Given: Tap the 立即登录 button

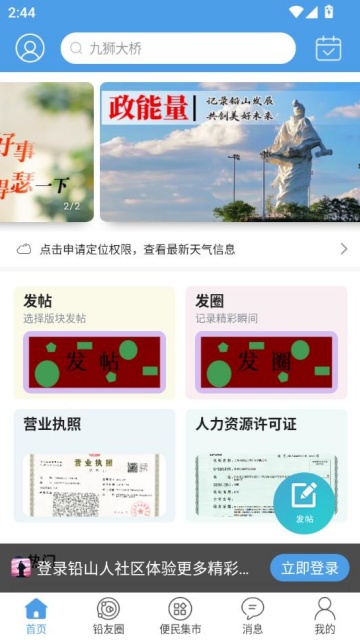Looking at the screenshot, I should tap(310, 568).
